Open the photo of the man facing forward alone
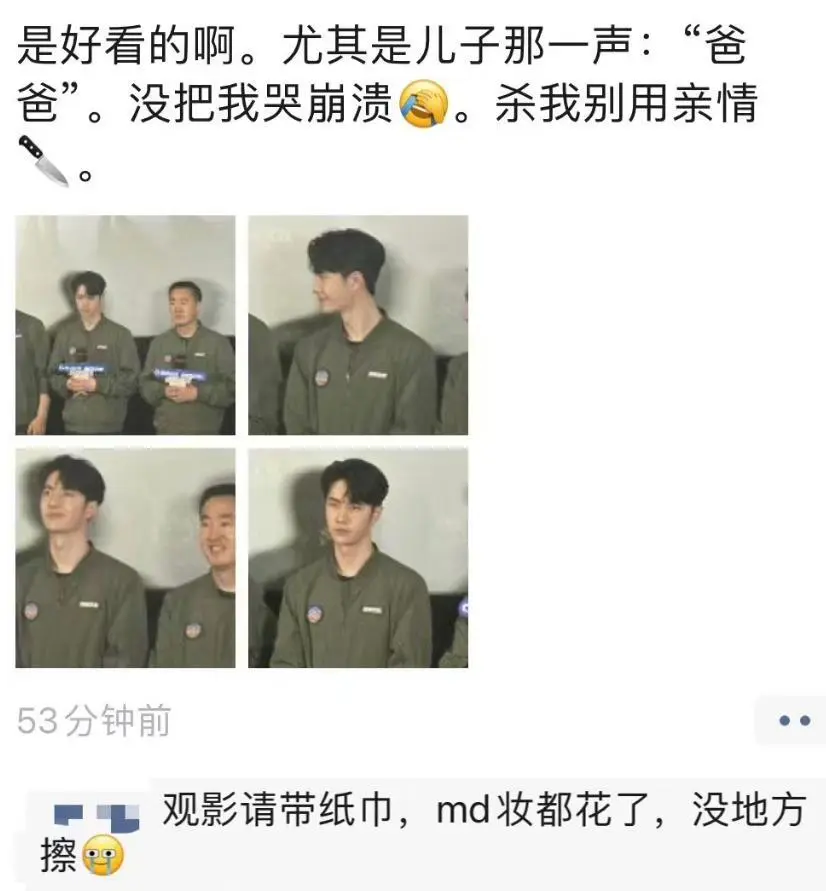826x891 pixels. (x=358, y=557)
